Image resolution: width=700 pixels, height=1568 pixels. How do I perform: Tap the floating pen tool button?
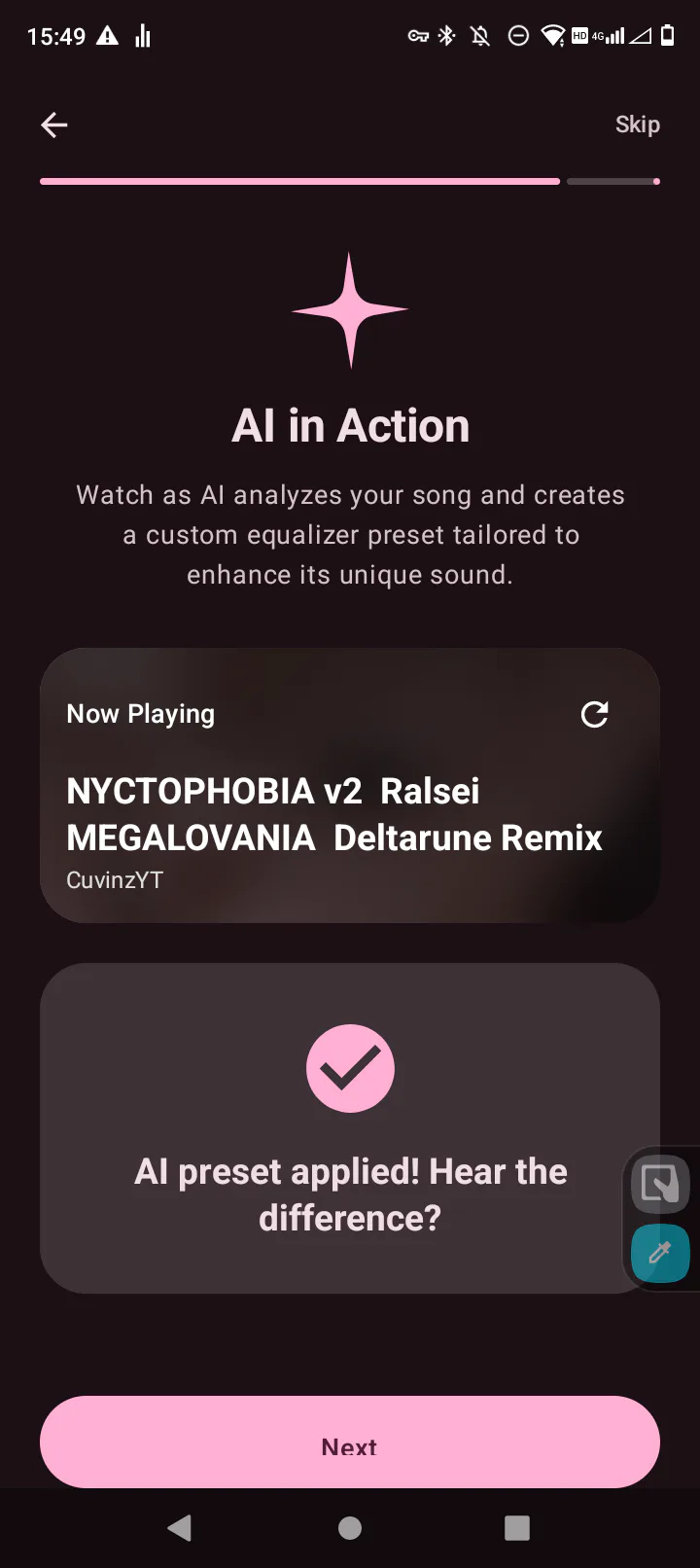660,1253
